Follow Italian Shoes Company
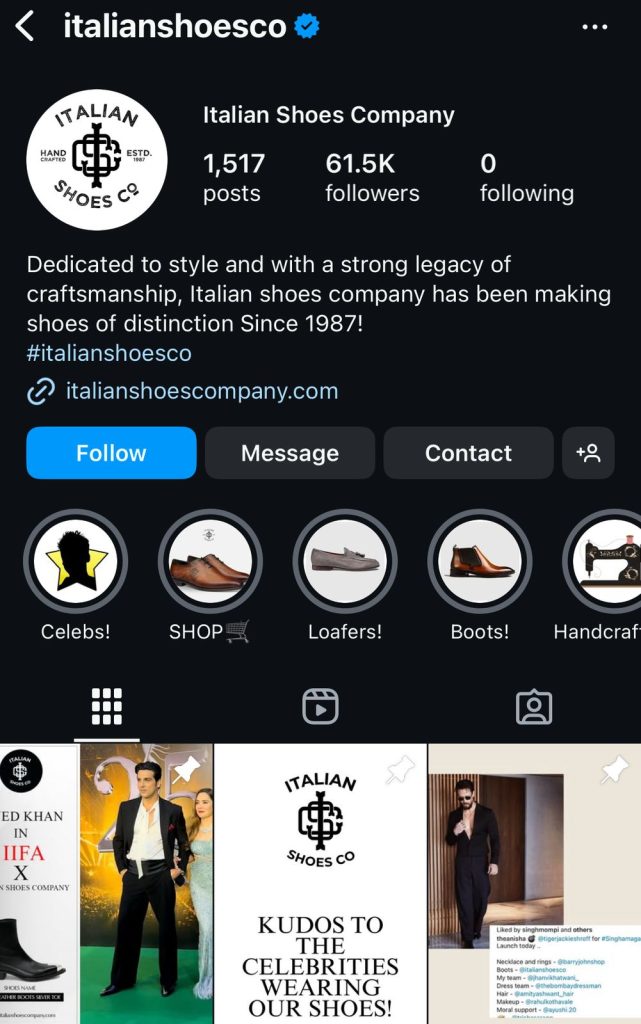 point(111,453)
